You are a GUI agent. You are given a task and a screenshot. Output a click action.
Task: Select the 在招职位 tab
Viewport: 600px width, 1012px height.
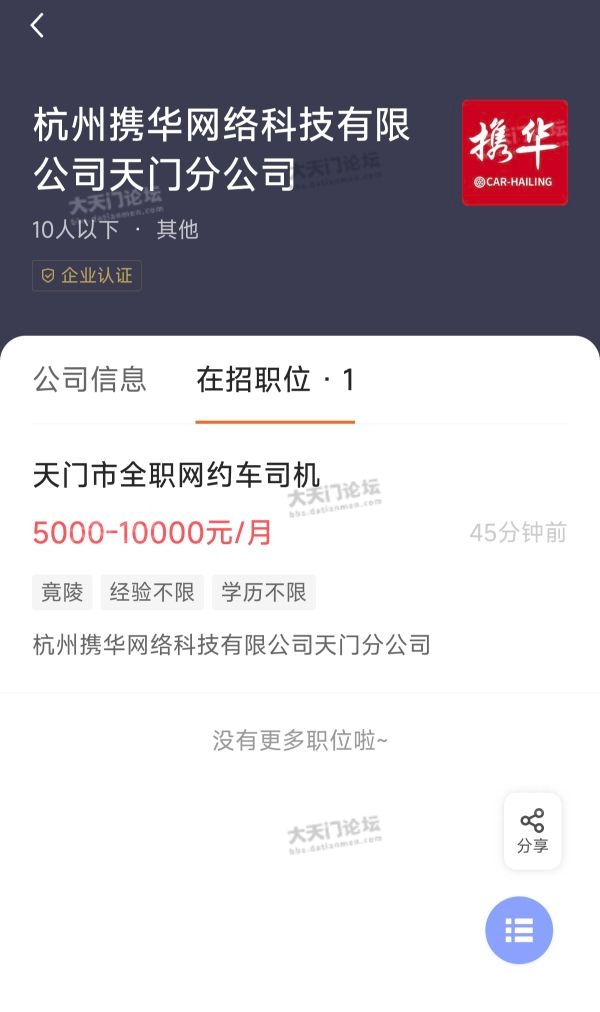(x=275, y=380)
